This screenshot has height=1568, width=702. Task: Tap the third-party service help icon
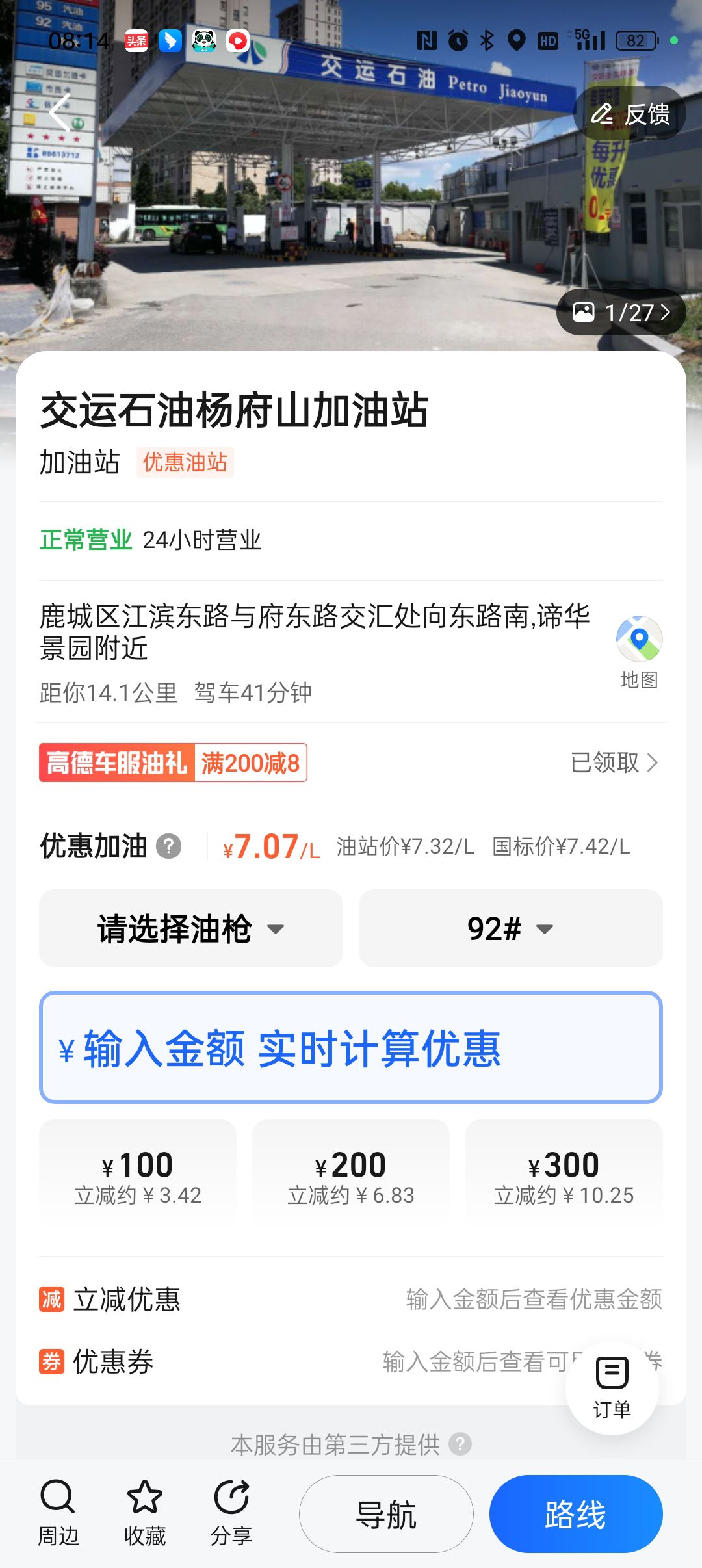pos(461,1444)
